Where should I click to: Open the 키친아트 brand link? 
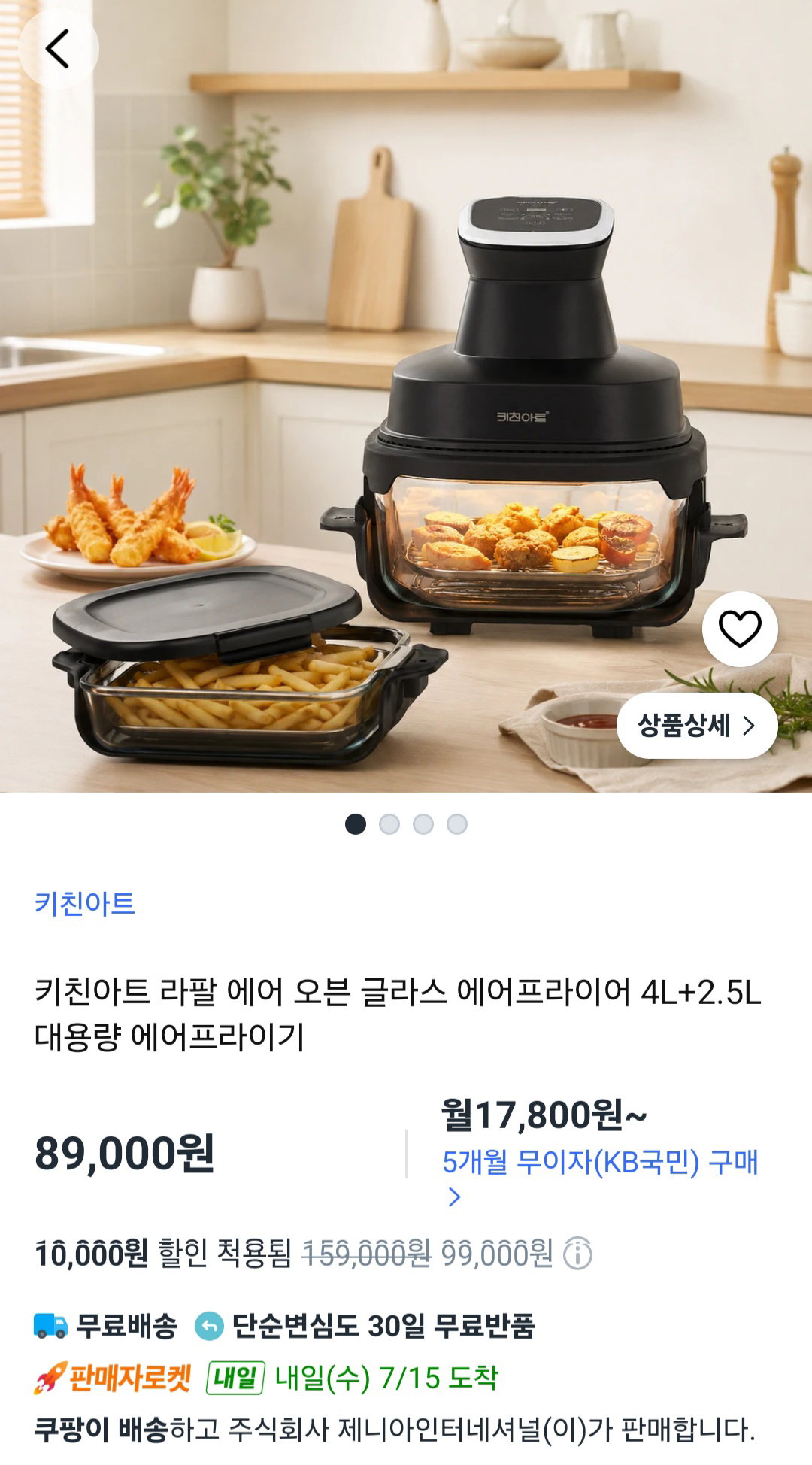(84, 903)
